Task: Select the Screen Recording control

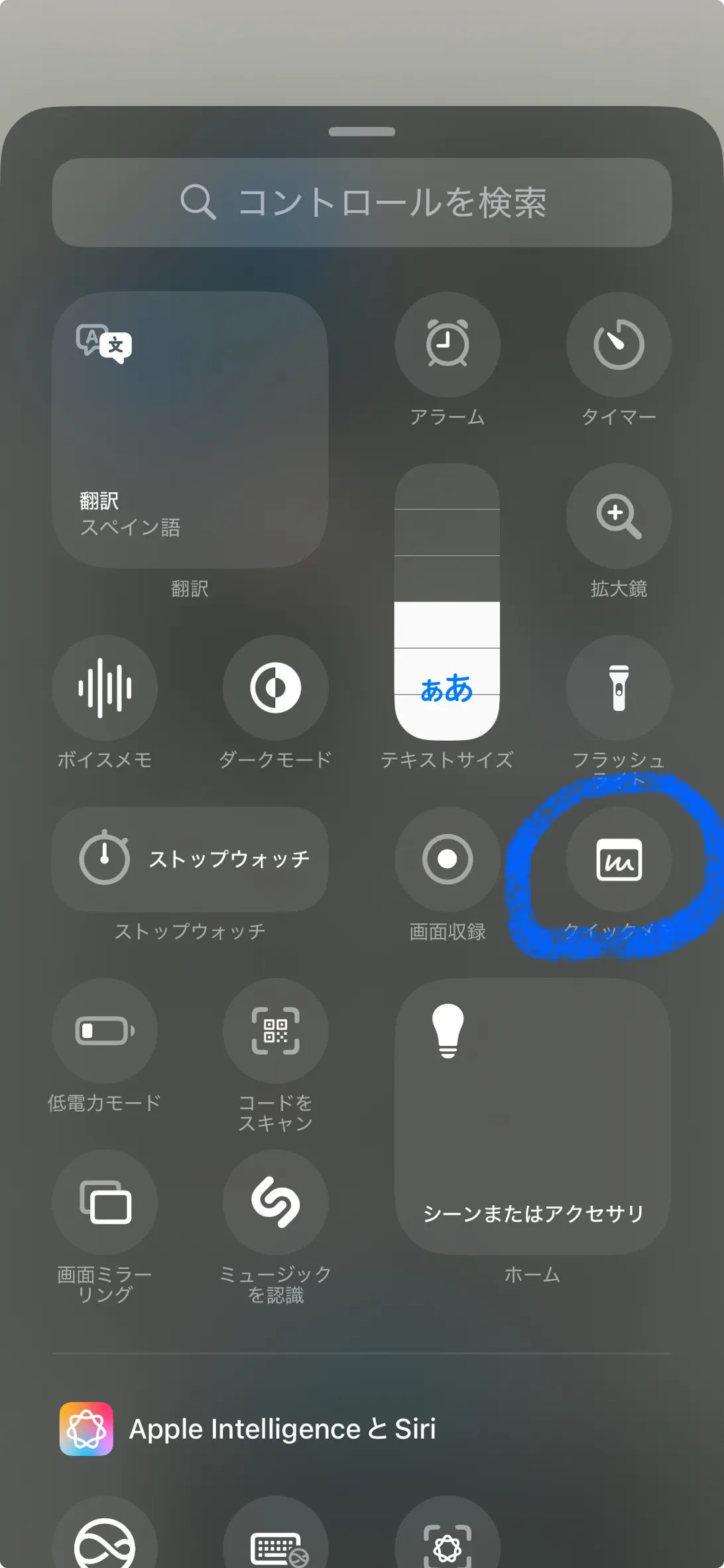Action: click(x=447, y=859)
